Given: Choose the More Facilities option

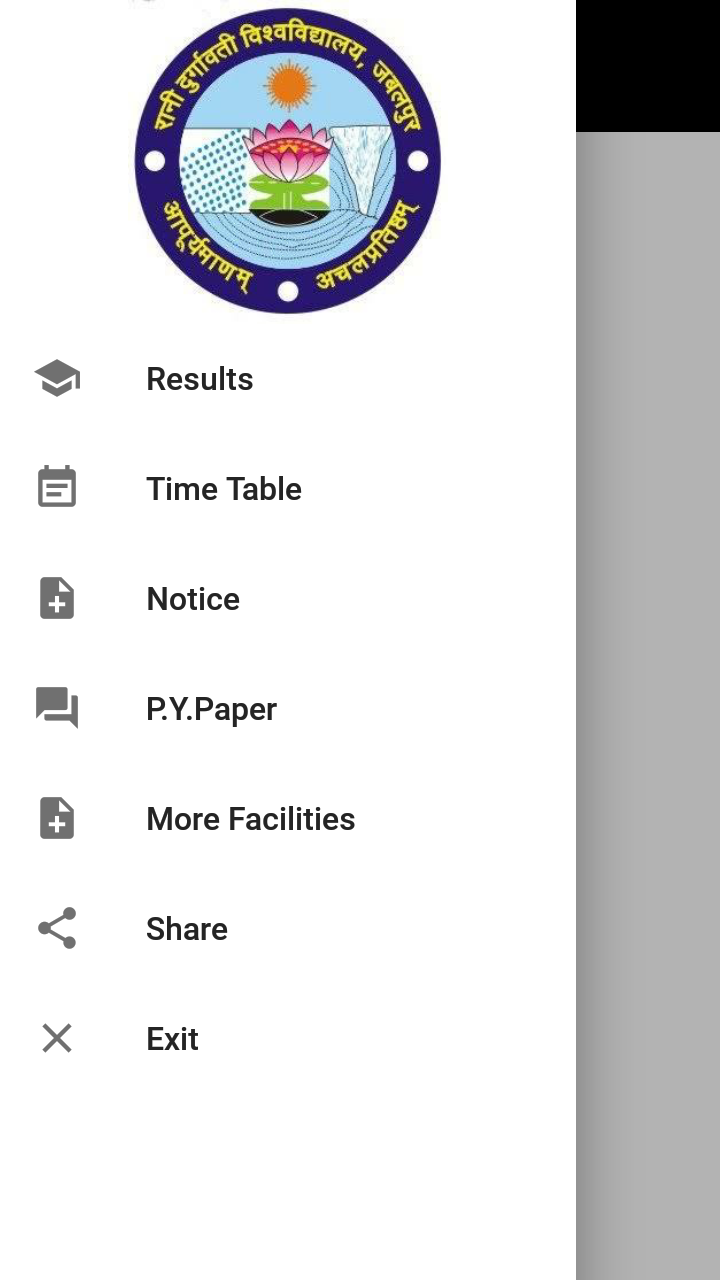Looking at the screenshot, I should pos(251,818).
